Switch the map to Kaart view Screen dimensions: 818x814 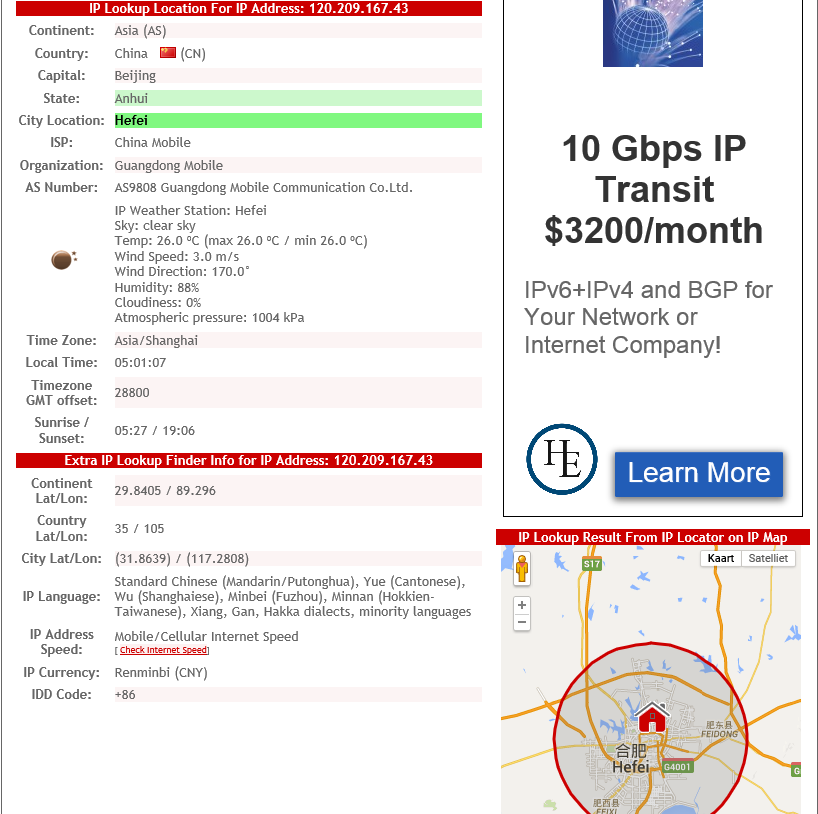click(720, 559)
